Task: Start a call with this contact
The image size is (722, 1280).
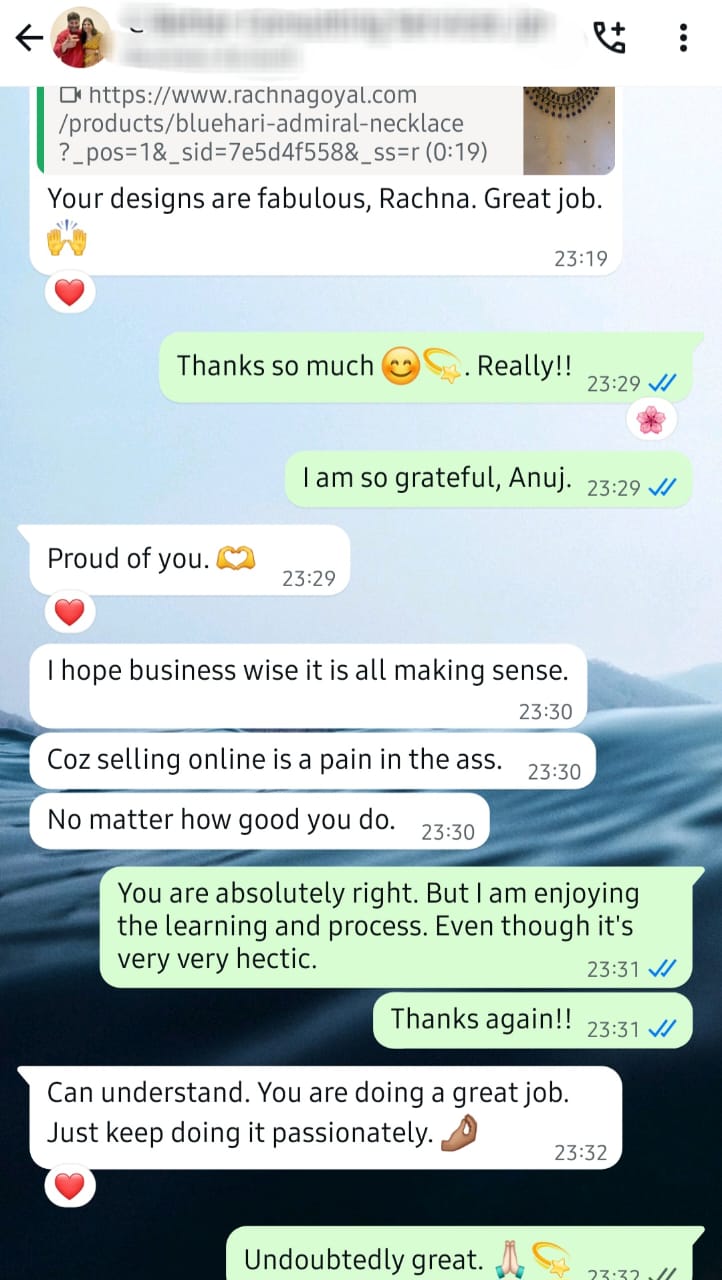Action: point(609,38)
